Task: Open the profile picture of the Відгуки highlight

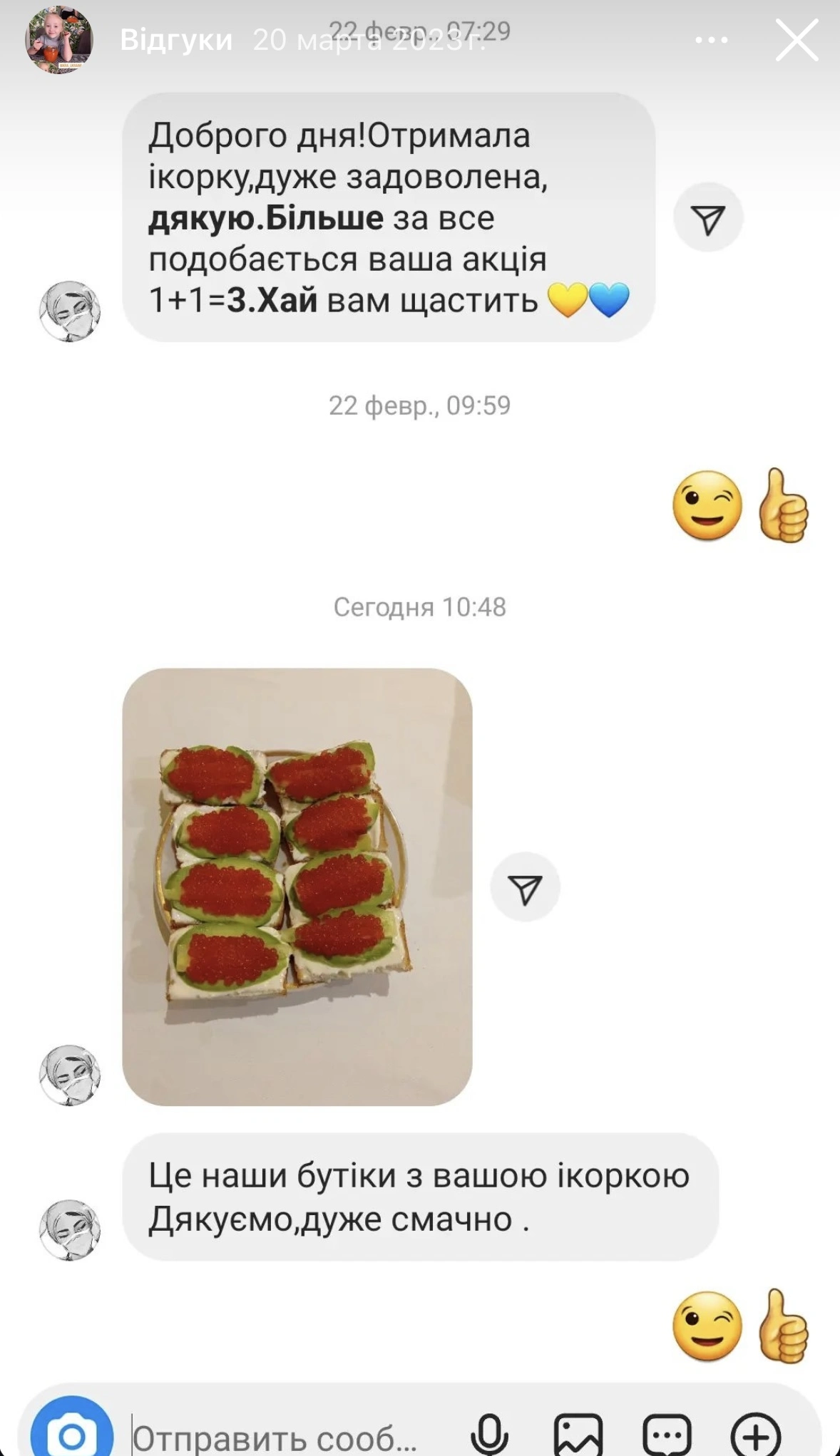Action: tap(59, 40)
